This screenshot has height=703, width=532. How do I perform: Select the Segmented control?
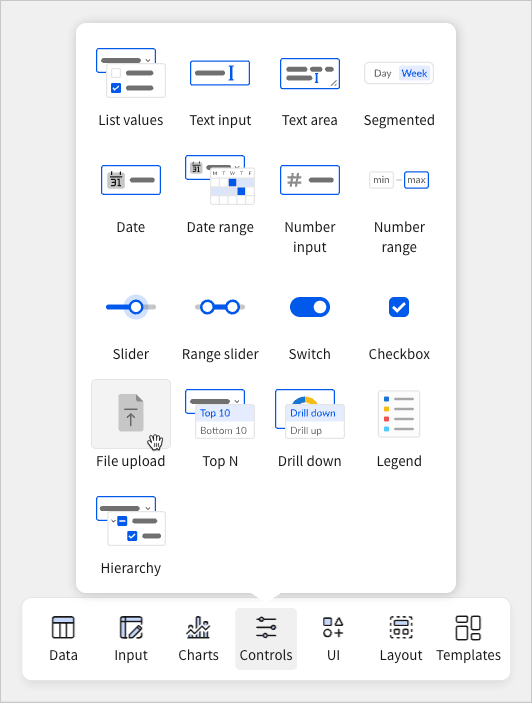(x=399, y=88)
